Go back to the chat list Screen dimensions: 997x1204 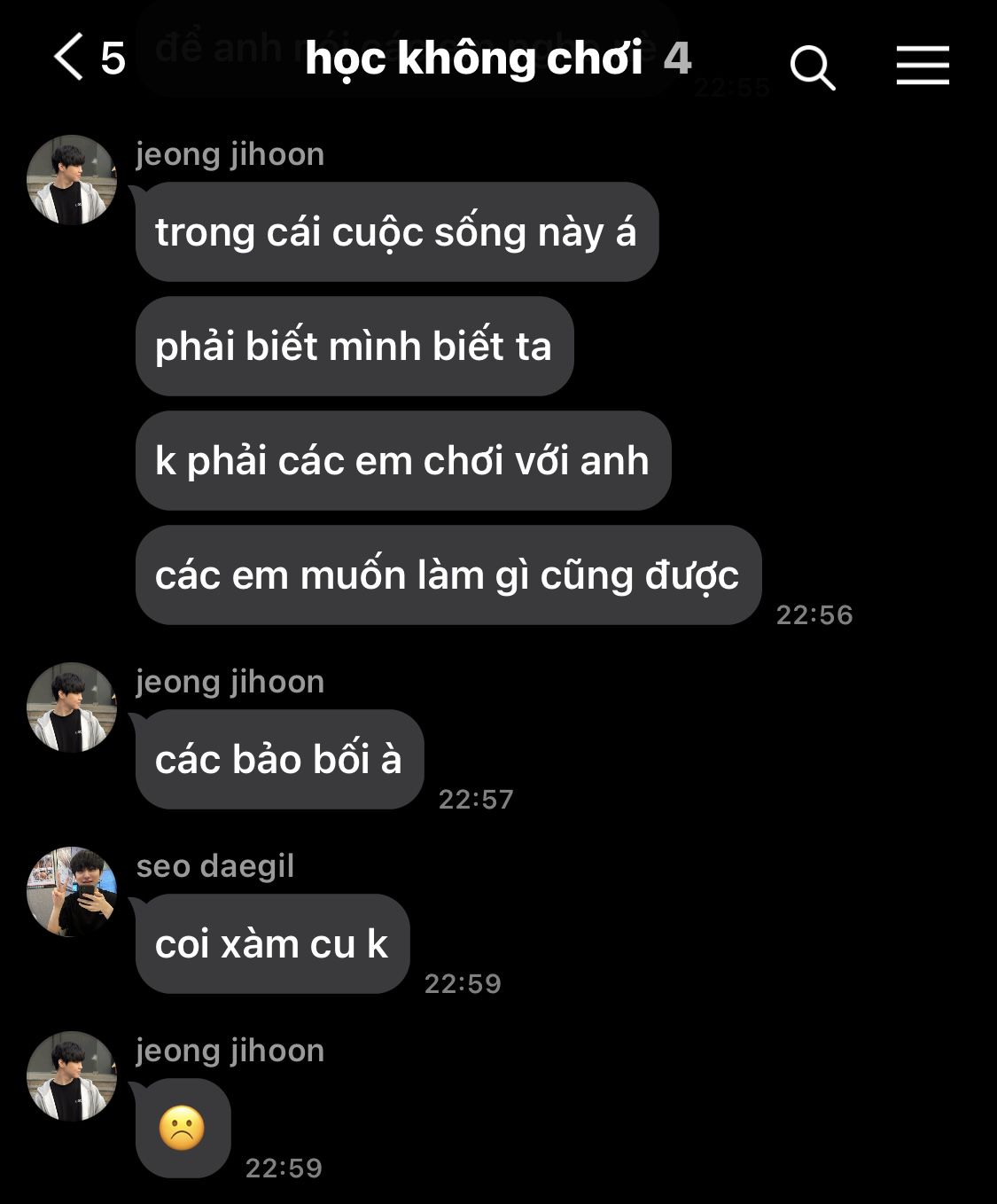click(69, 58)
